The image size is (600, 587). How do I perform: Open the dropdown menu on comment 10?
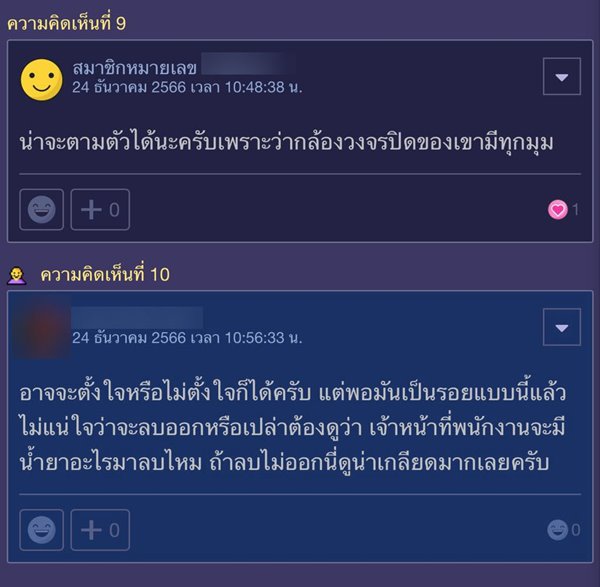[x=561, y=326]
